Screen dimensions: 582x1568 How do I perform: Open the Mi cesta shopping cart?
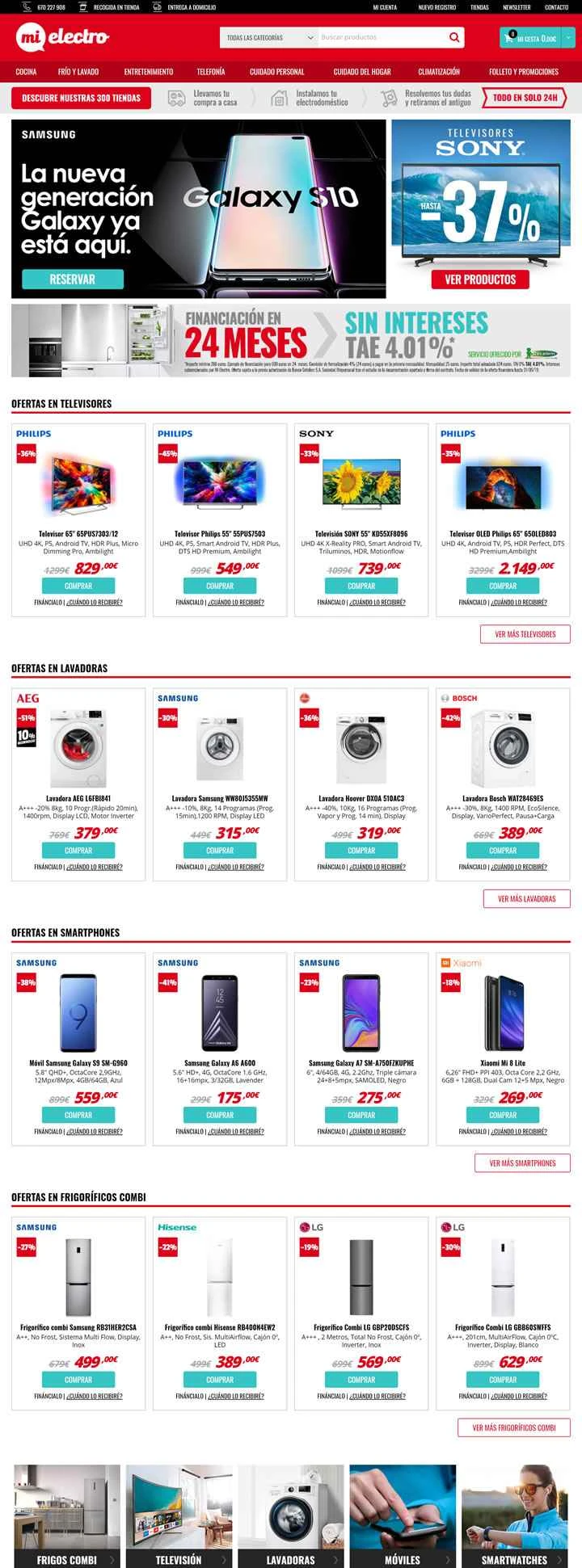click(535, 38)
